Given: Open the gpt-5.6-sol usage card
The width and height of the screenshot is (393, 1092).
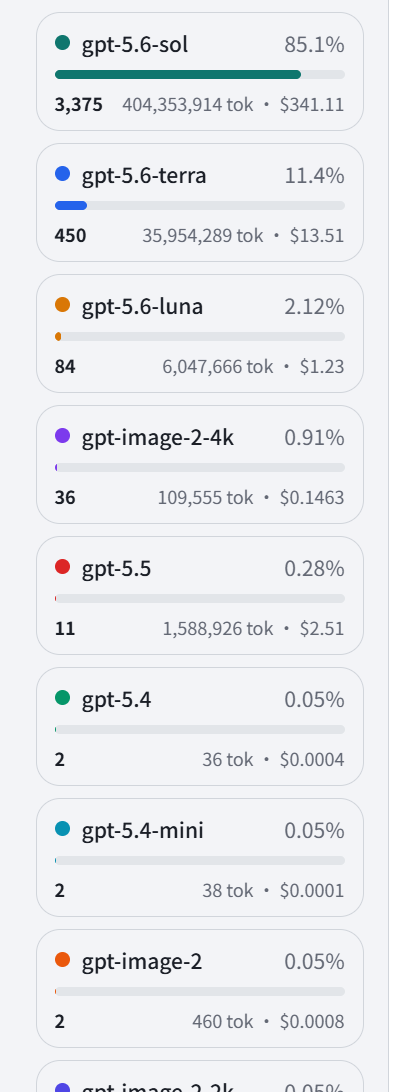Looking at the screenshot, I should point(200,72).
